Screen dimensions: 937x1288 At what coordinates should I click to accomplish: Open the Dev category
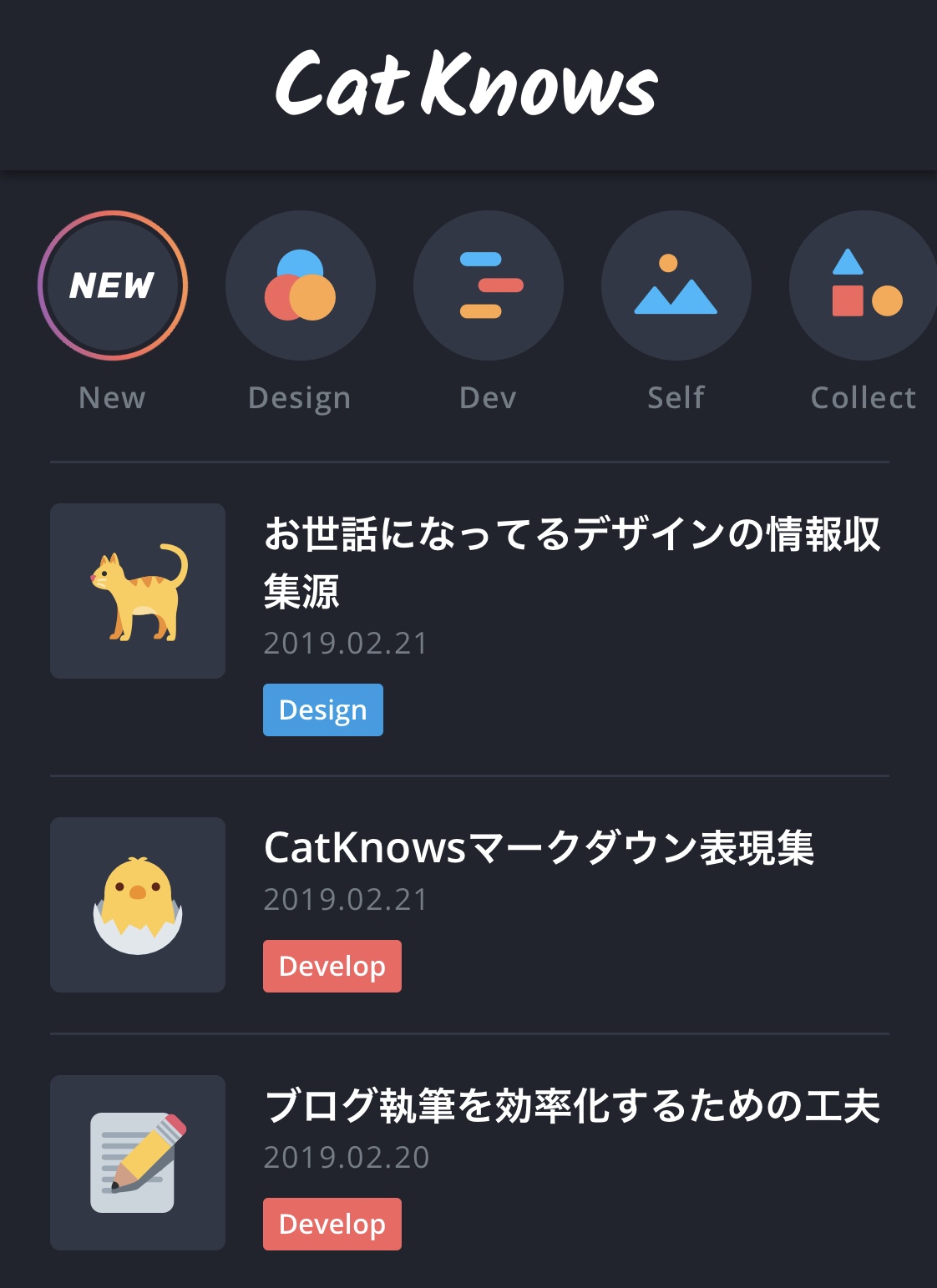488,285
